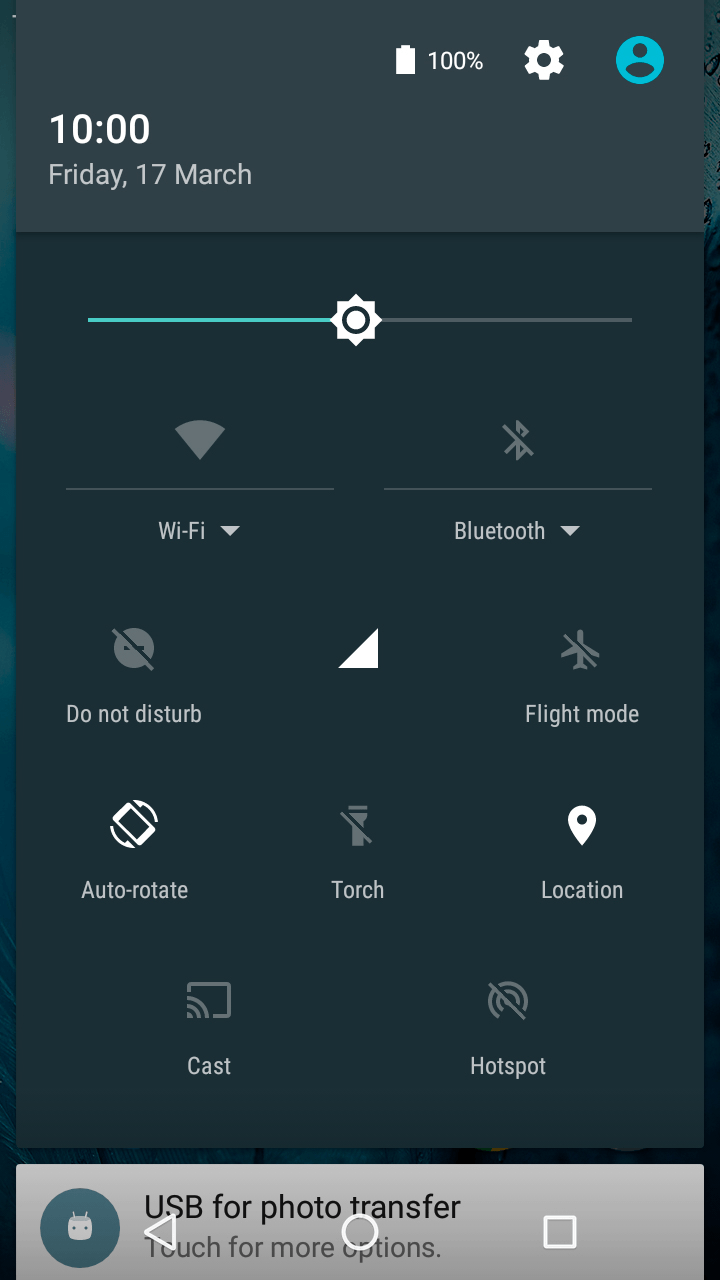Toggle the Auto-rotate tile
Viewport: 720px width, 1280px height.
[134, 826]
